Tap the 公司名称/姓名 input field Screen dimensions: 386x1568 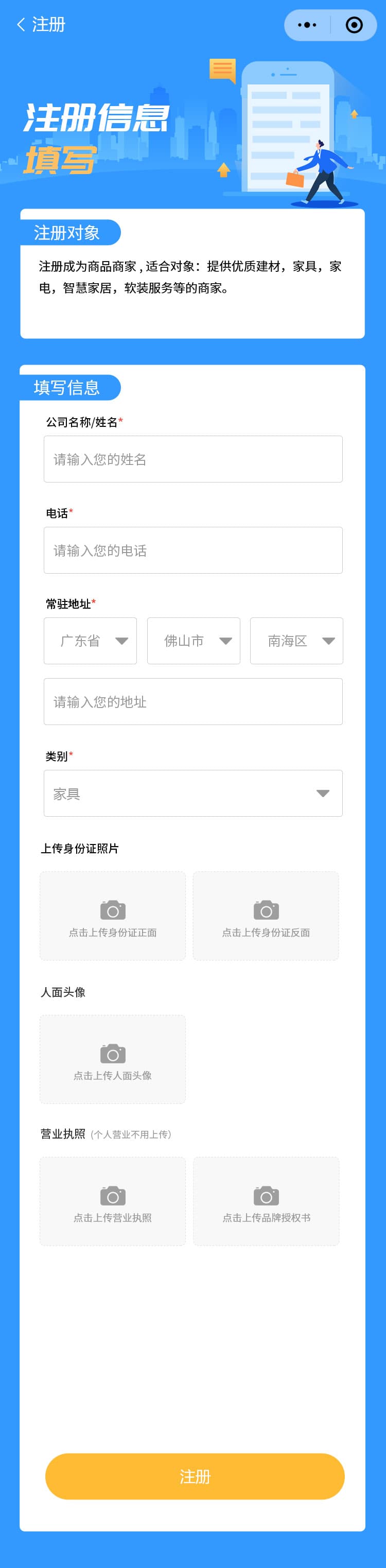click(x=193, y=459)
